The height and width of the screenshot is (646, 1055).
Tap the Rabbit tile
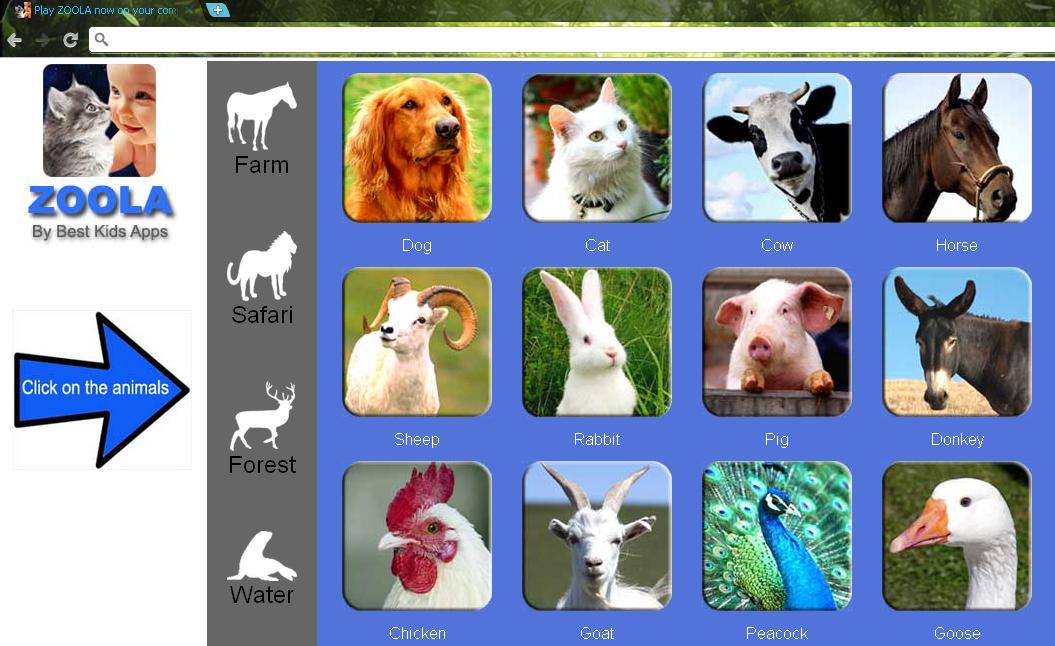(597, 342)
